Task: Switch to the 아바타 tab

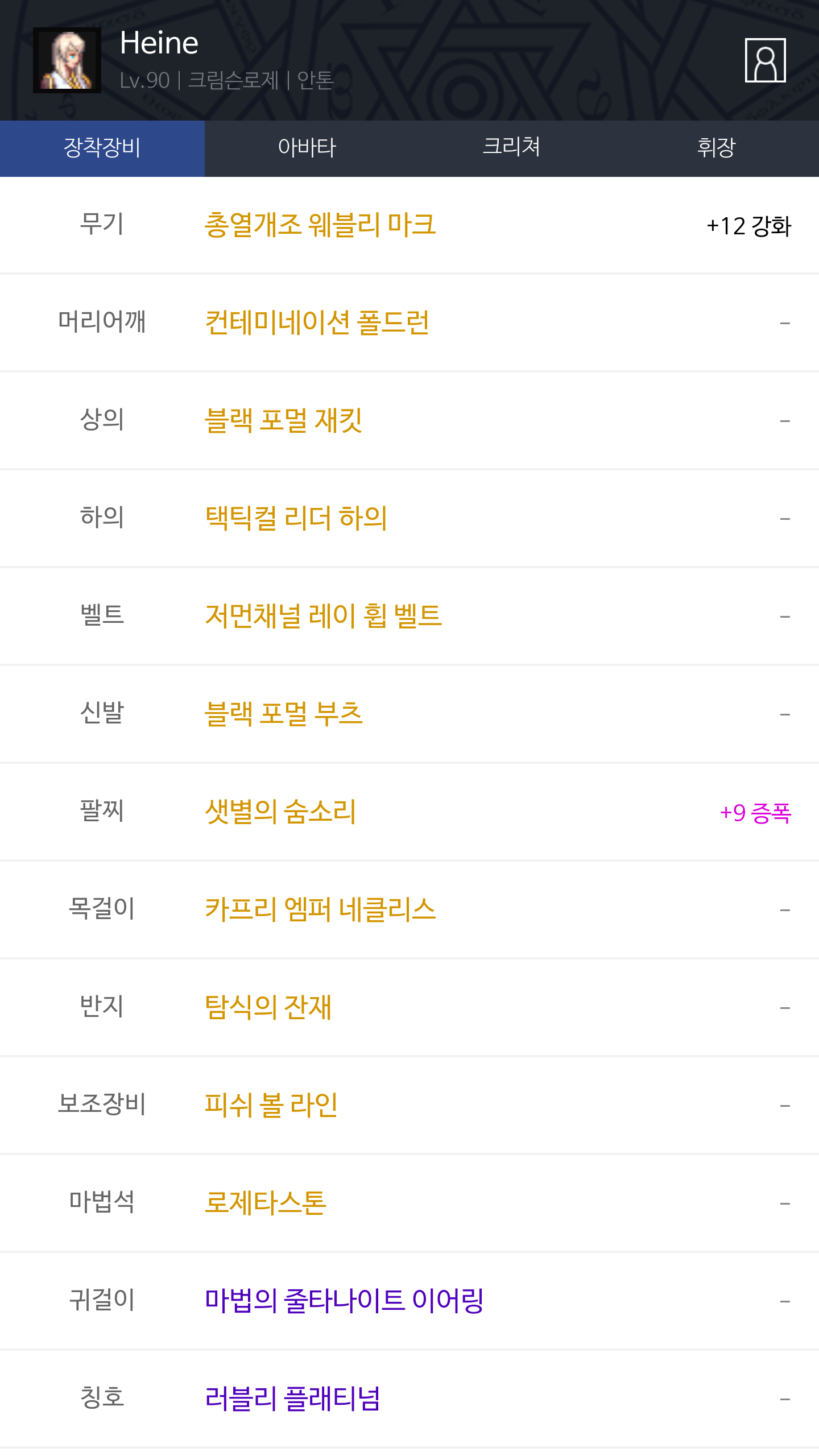Action: click(307, 148)
